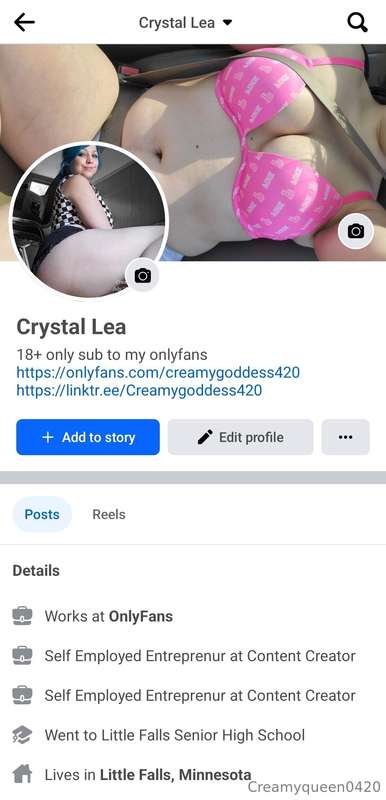Change the cover photo via camera icon

pyautogui.click(x=356, y=231)
